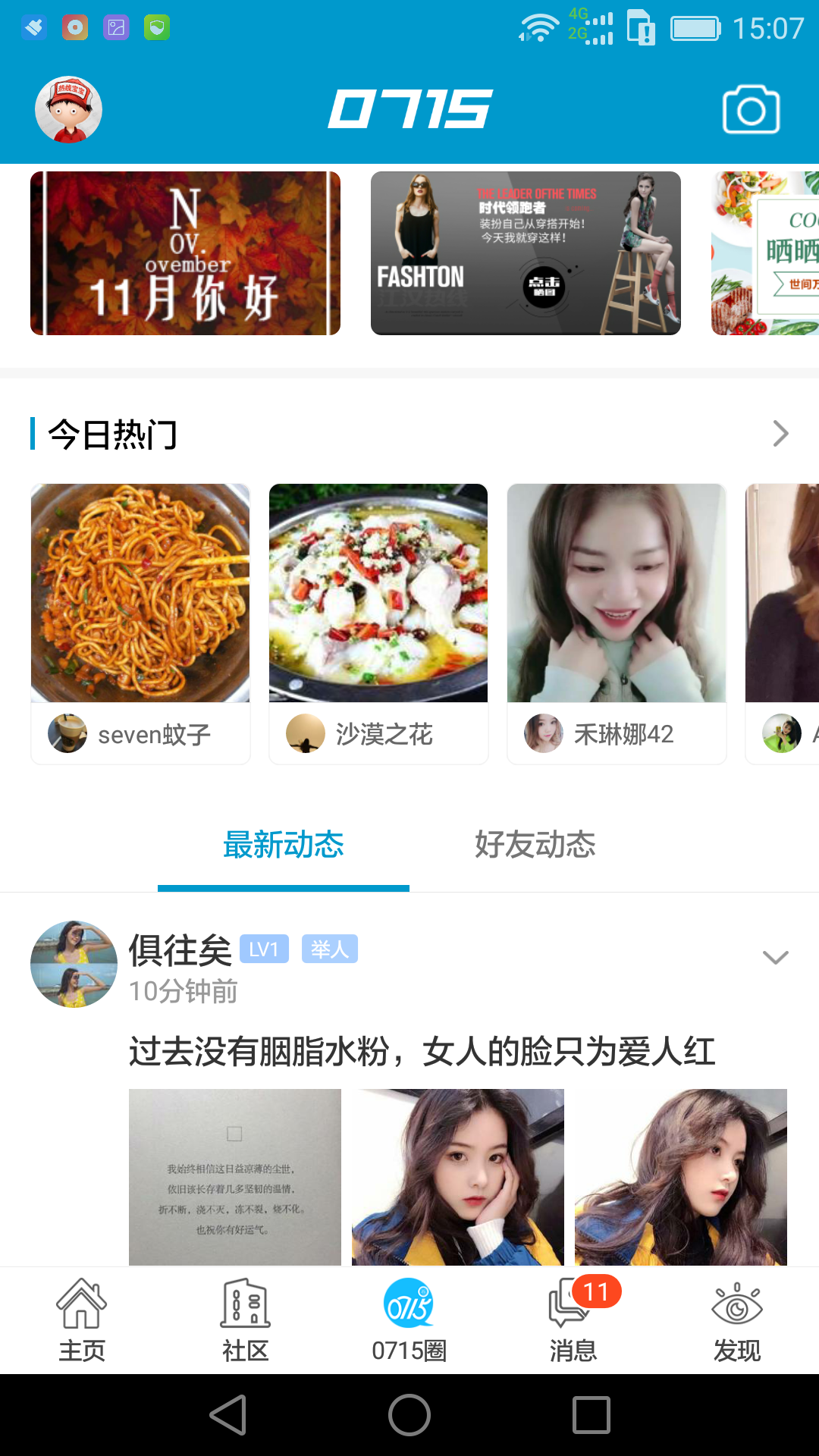819x1456 pixels.
Task: Switch to the 好友动态 tab
Action: [535, 845]
